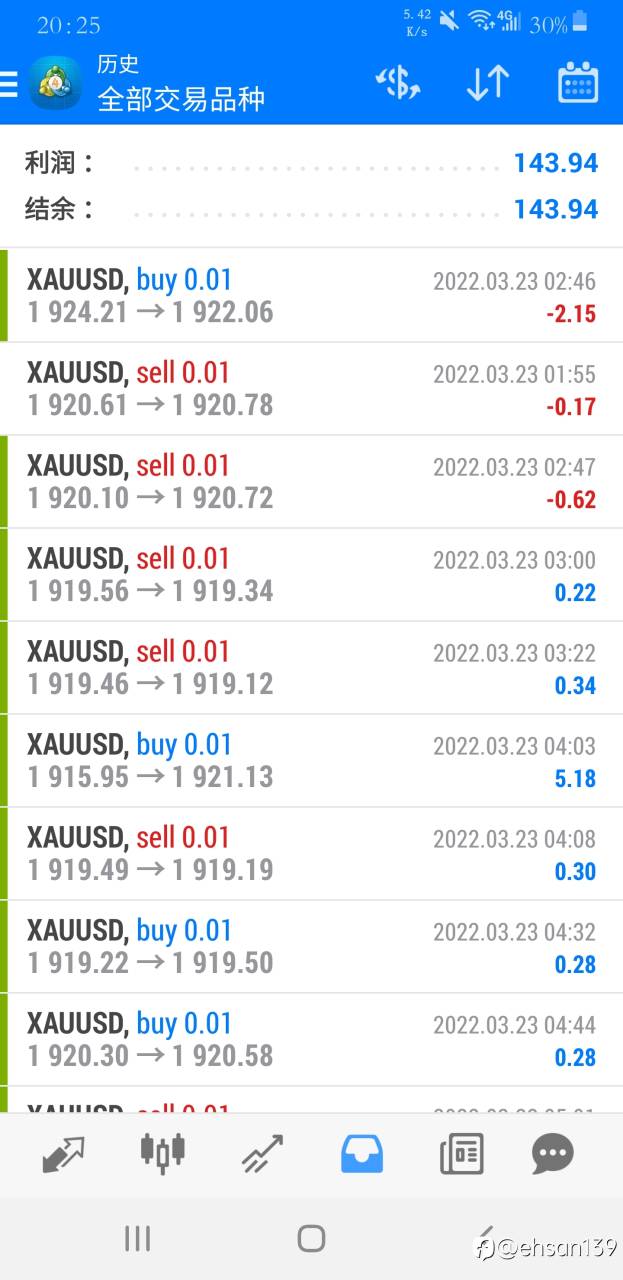Viewport: 623px width, 1280px height.
Task: Open the calendar date range picker
Action: 577,84
